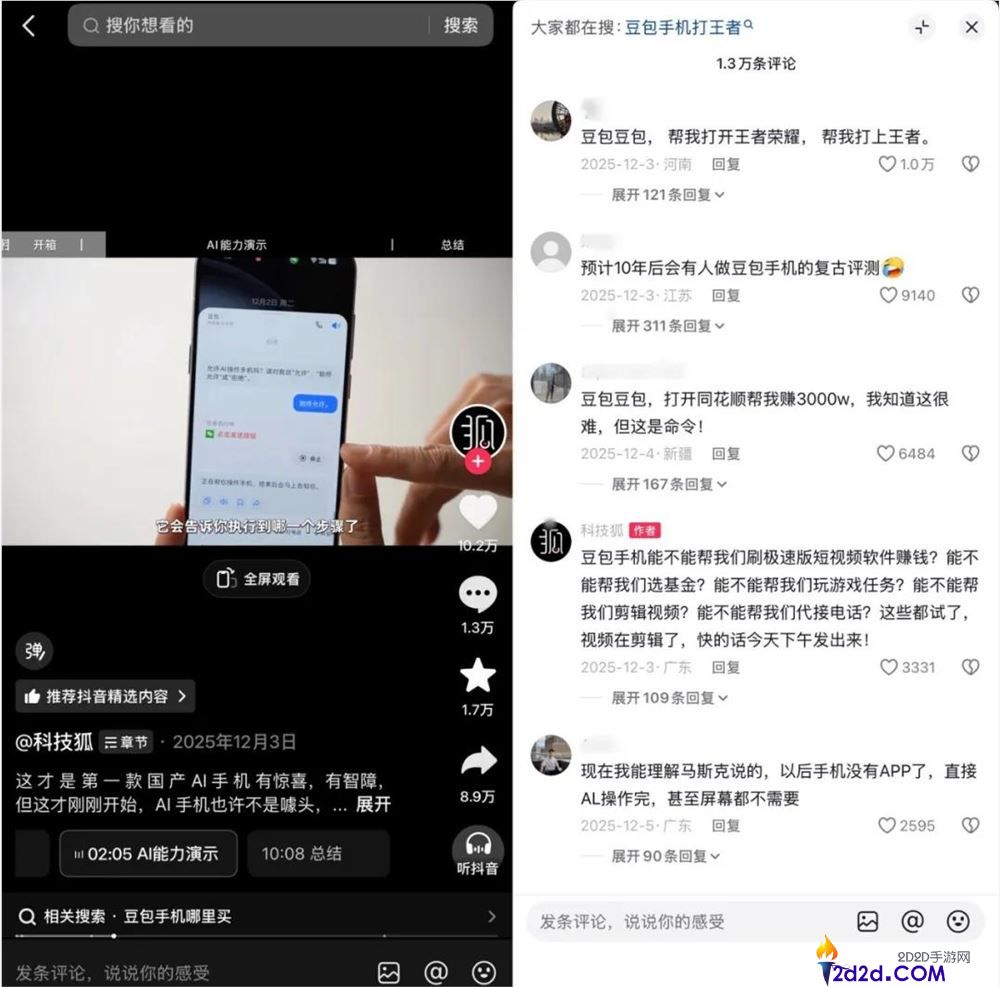Expand 展开121条回复
Viewport: 1000px width, 987px height.
click(x=667, y=195)
